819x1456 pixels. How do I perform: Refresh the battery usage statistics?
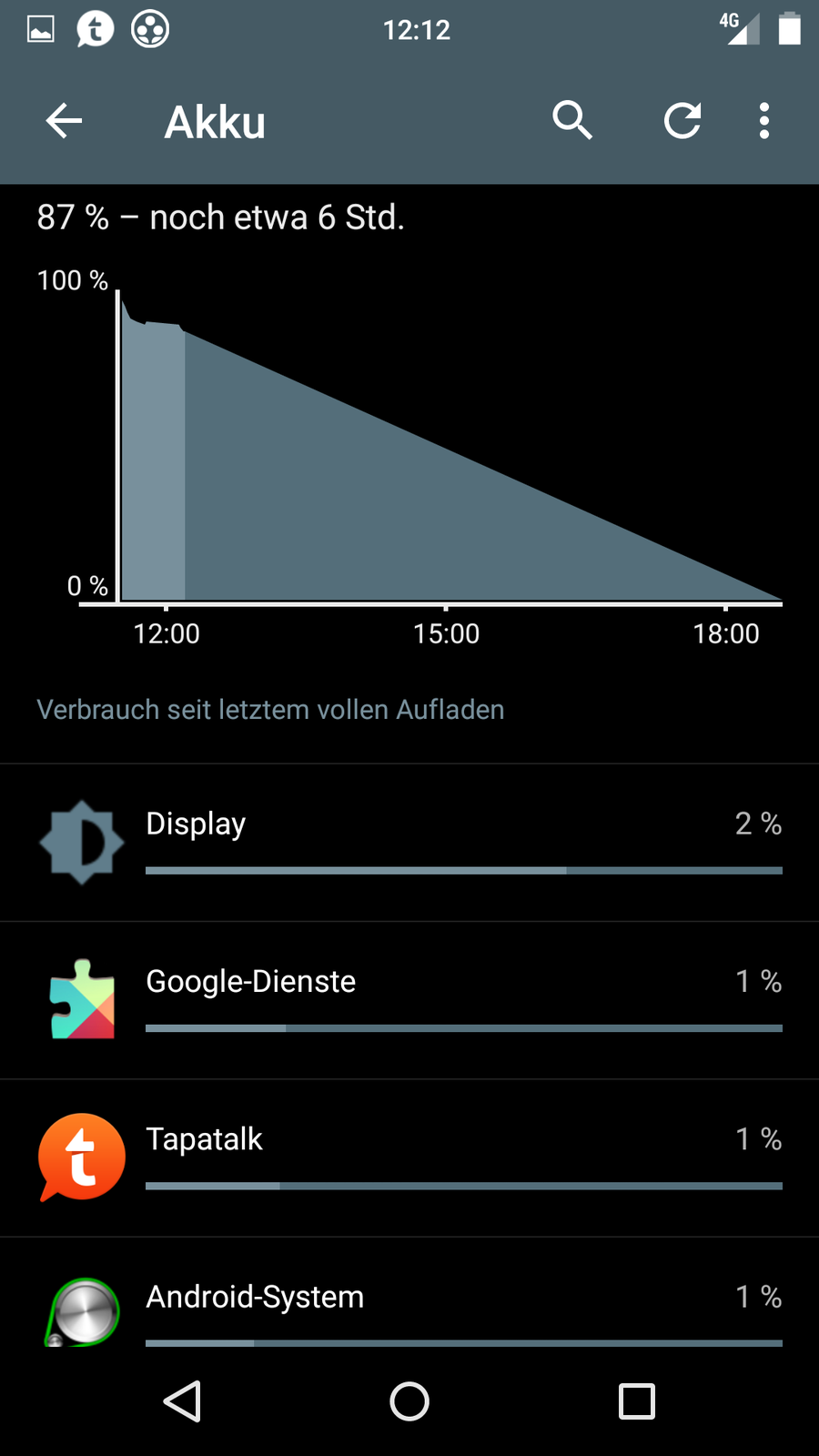pyautogui.click(x=682, y=120)
